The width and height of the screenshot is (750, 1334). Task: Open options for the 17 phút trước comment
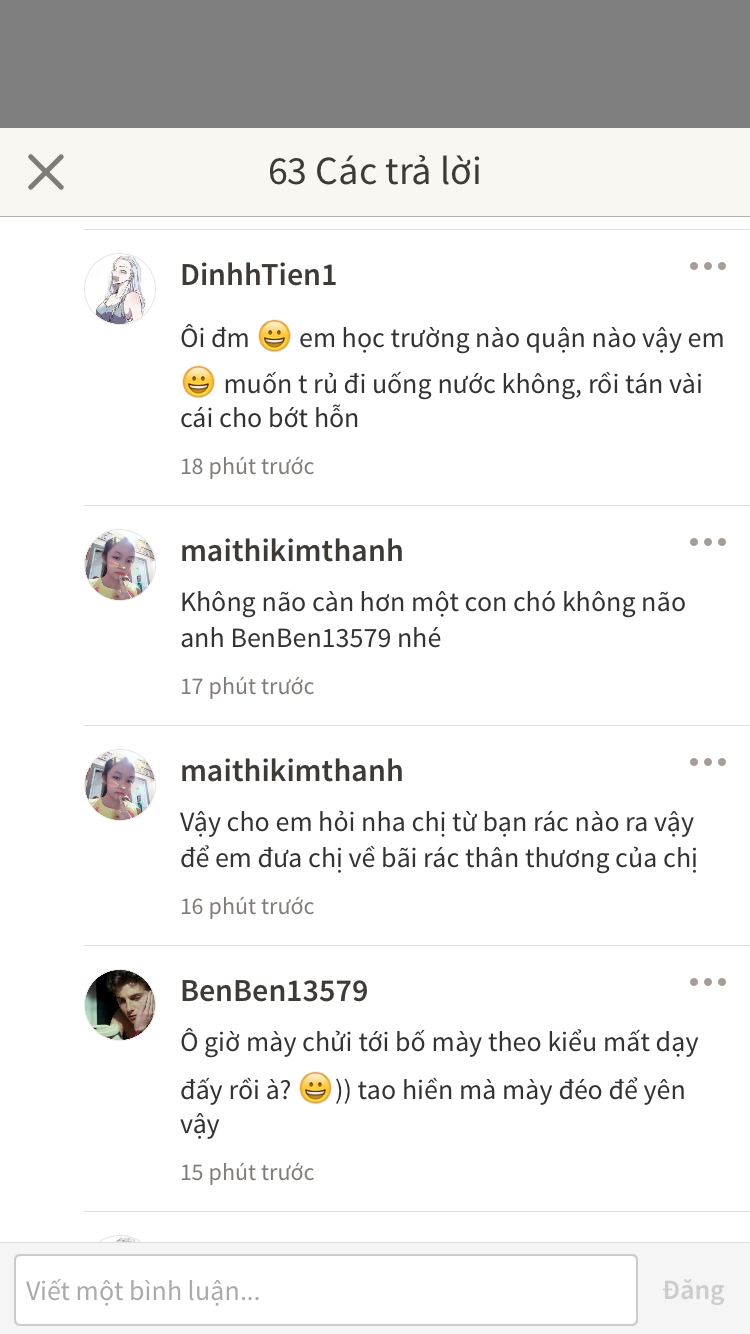click(x=707, y=542)
